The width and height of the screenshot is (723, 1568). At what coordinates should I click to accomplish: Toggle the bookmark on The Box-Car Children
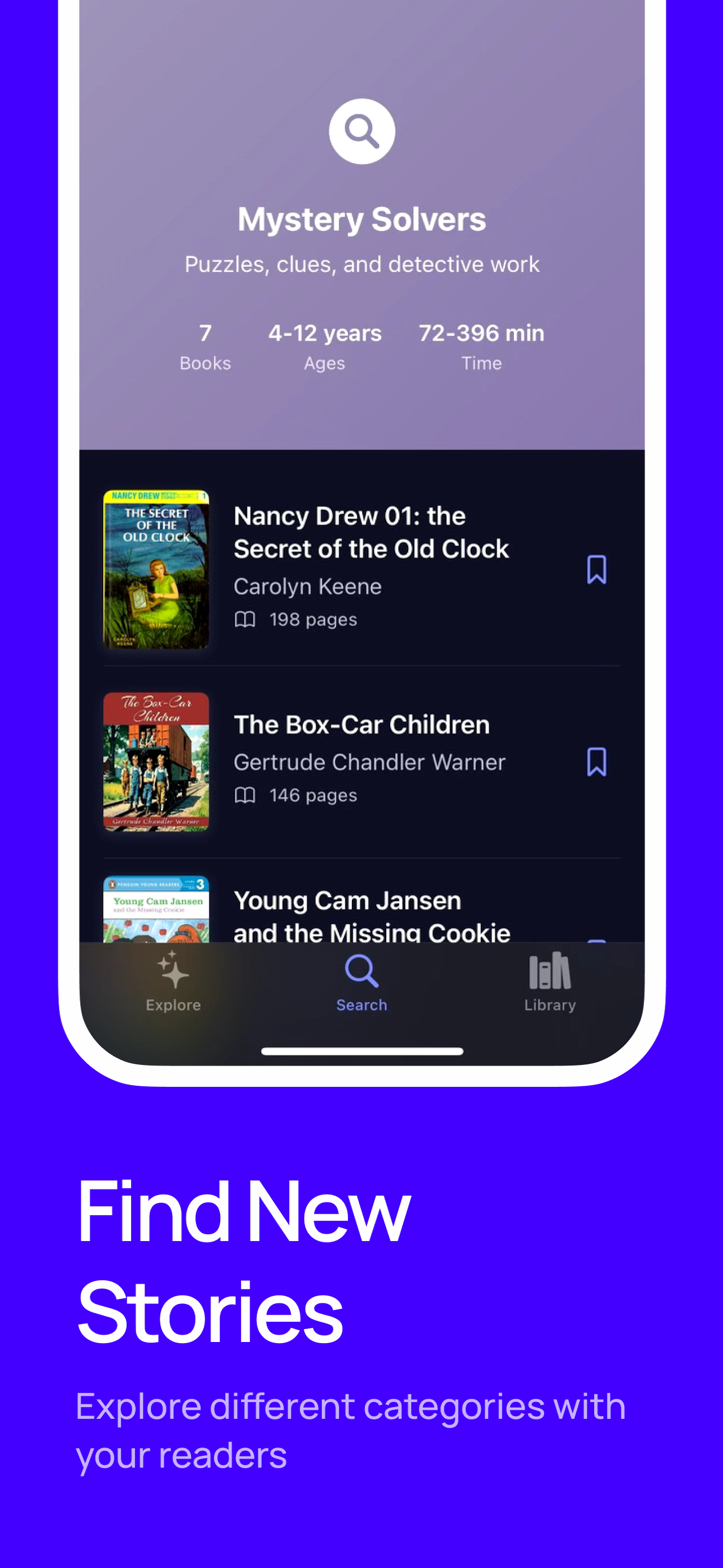[597, 760]
